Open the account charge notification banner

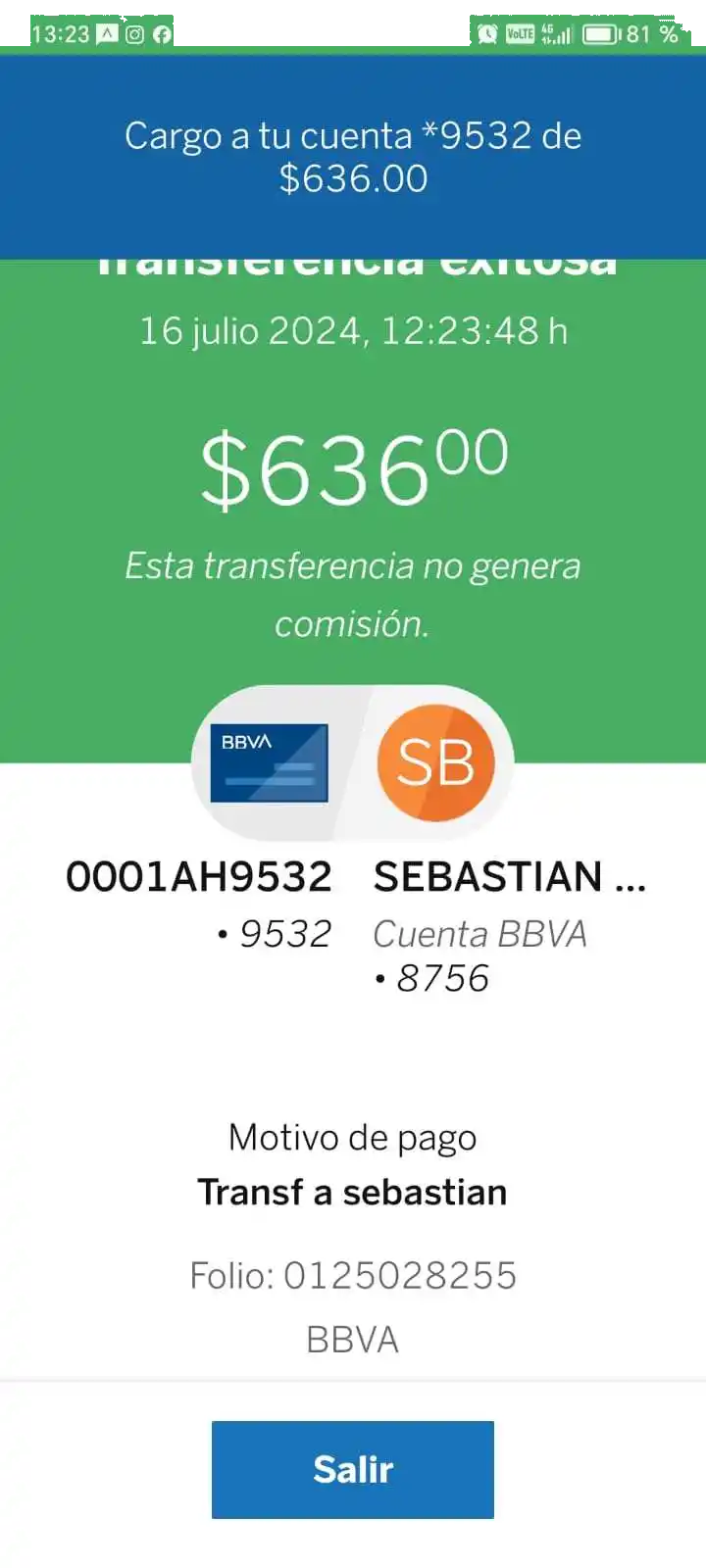353,157
